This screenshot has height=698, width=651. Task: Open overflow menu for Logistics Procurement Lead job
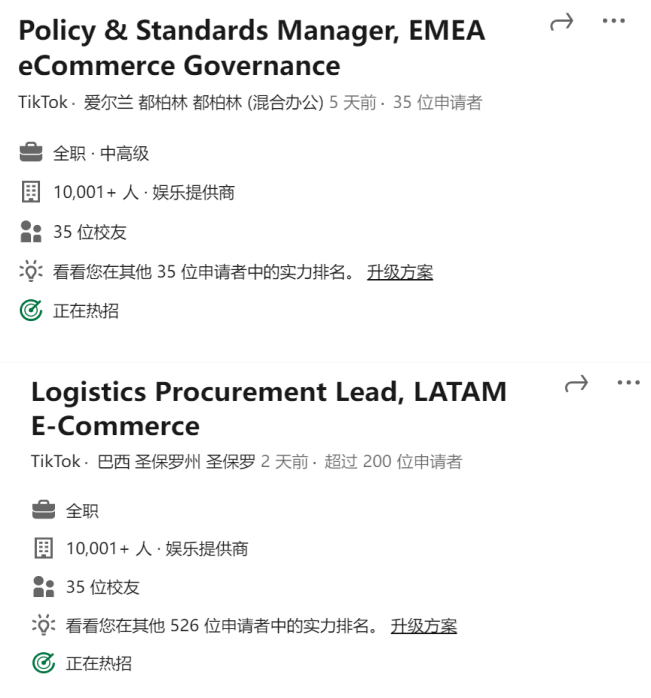pyautogui.click(x=628, y=383)
